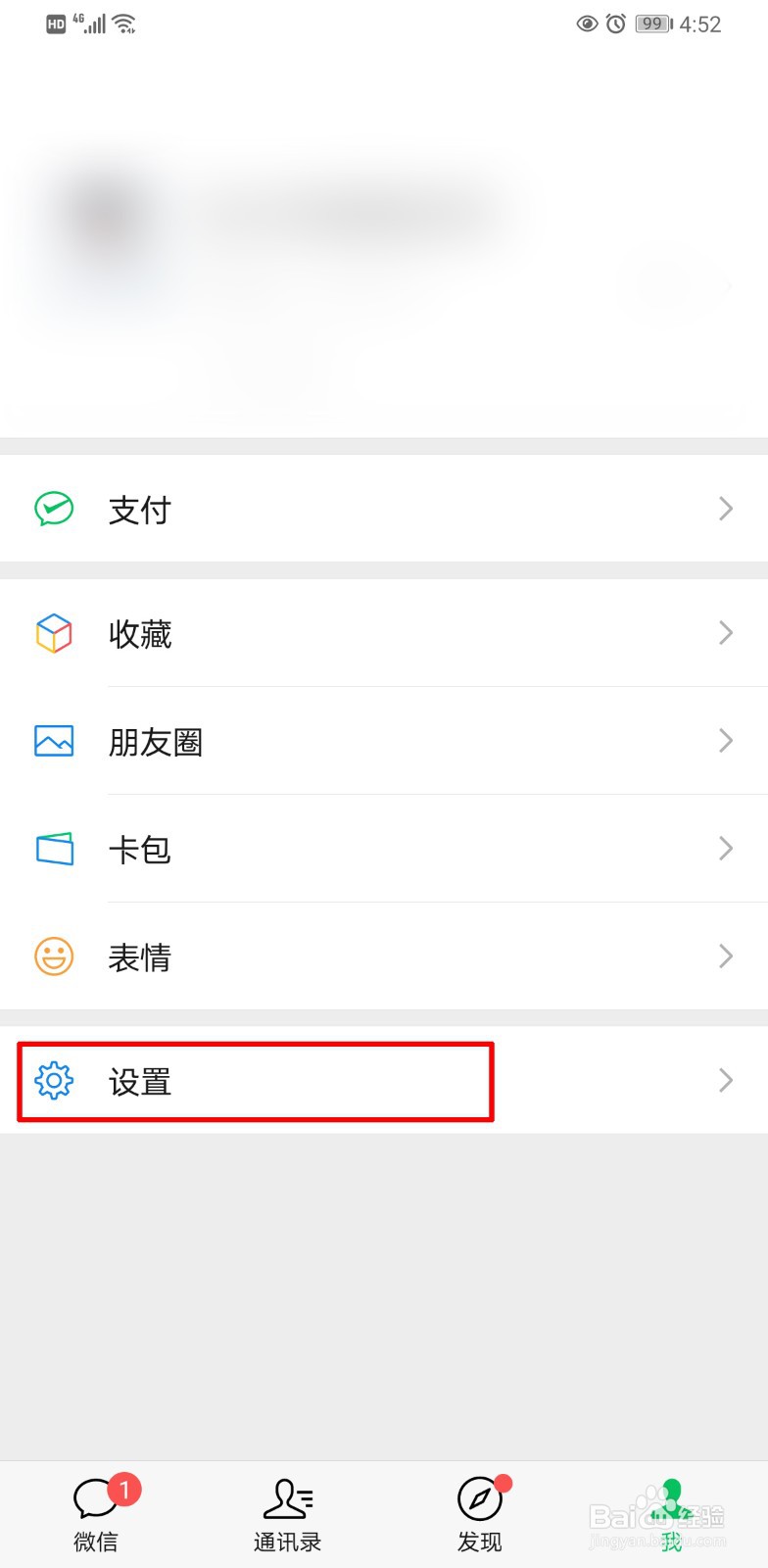Open the 发现 Discover compass icon
Image resolution: width=768 pixels, height=1568 pixels.
479,1498
